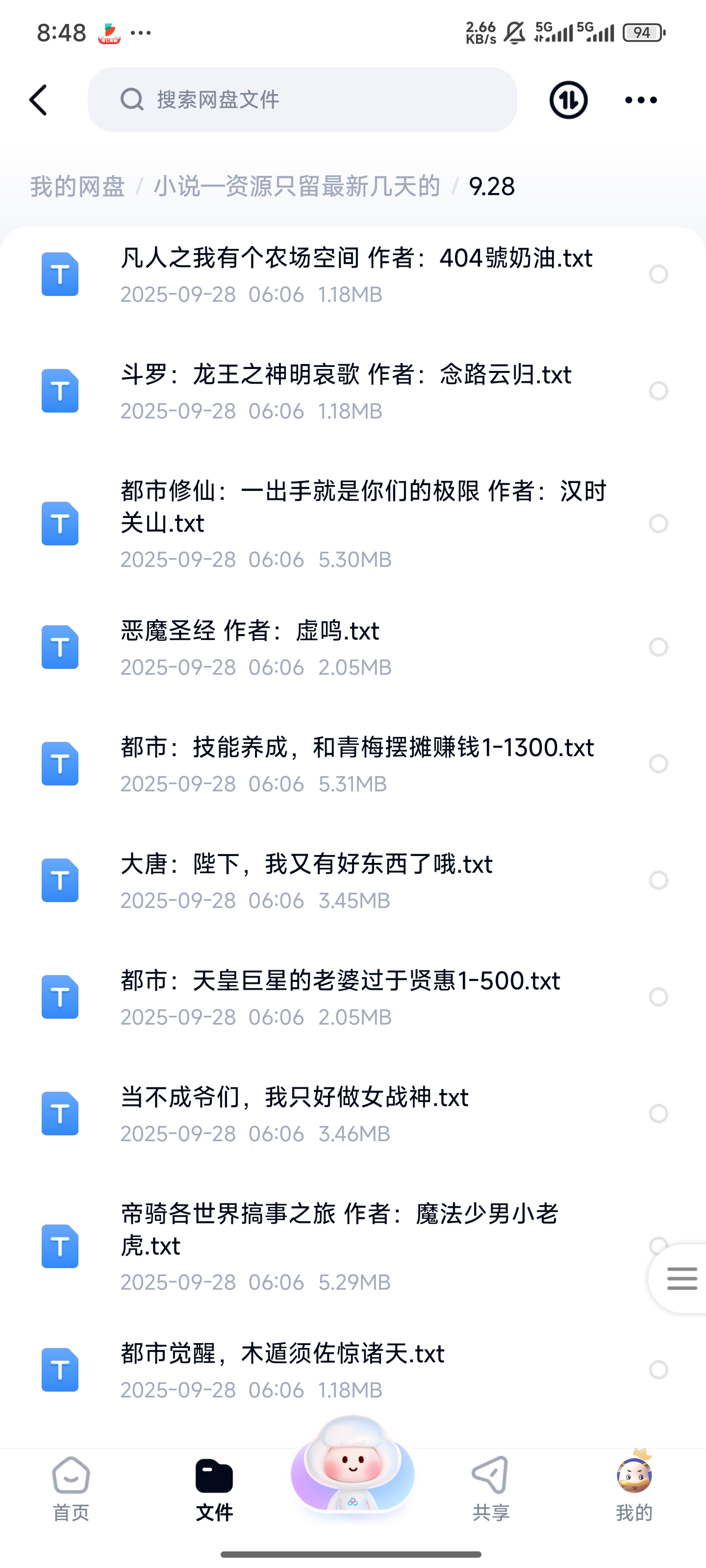
Task: Open 都市：技能养成，和青梅摆摊赚钱 file
Action: click(357, 748)
